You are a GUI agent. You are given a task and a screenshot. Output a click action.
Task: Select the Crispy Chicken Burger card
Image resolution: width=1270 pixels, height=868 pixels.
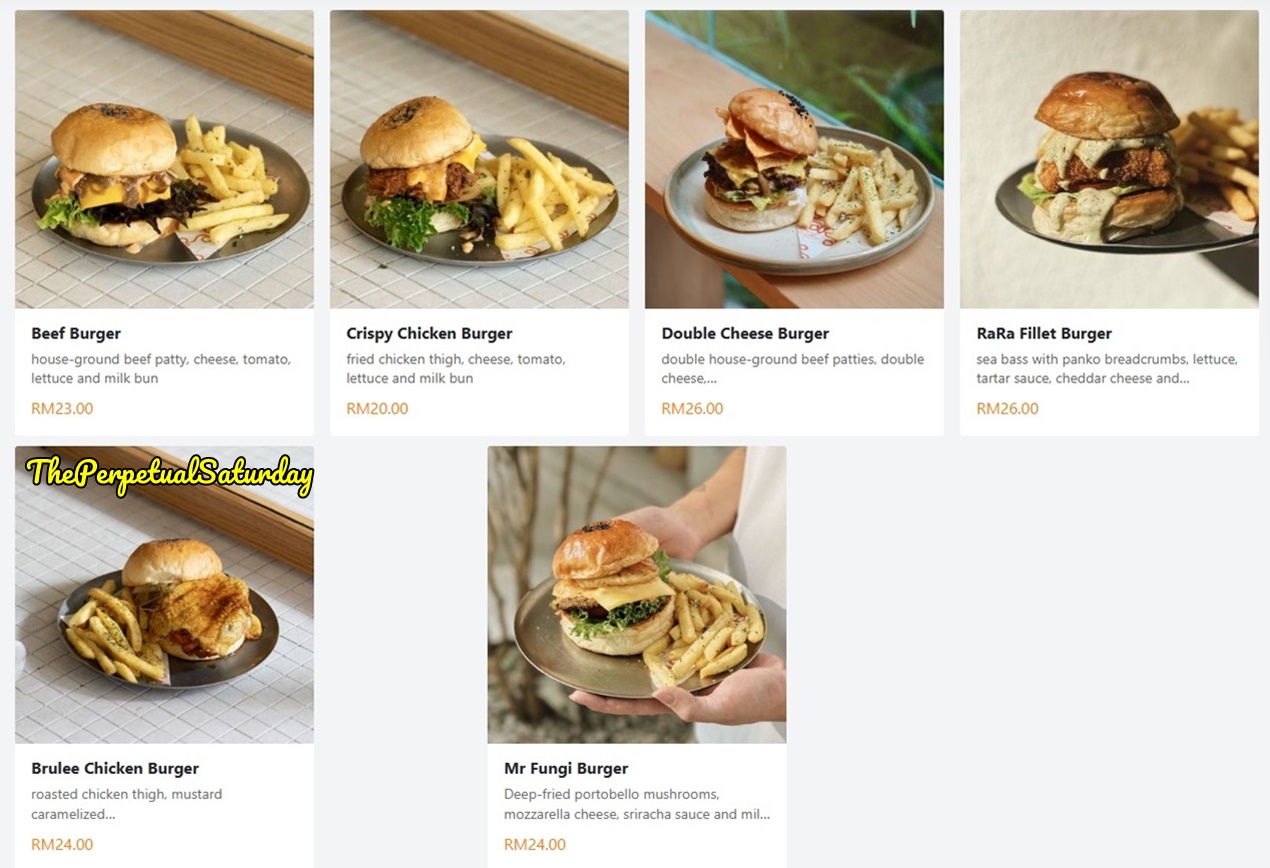[479, 222]
